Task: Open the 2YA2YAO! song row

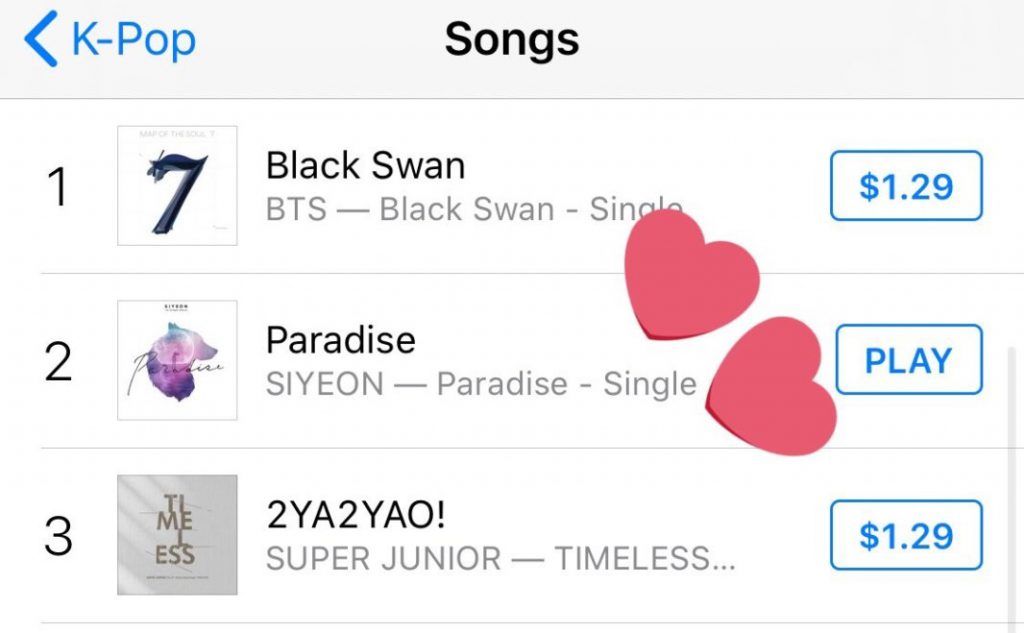Action: pyautogui.click(x=450, y=535)
